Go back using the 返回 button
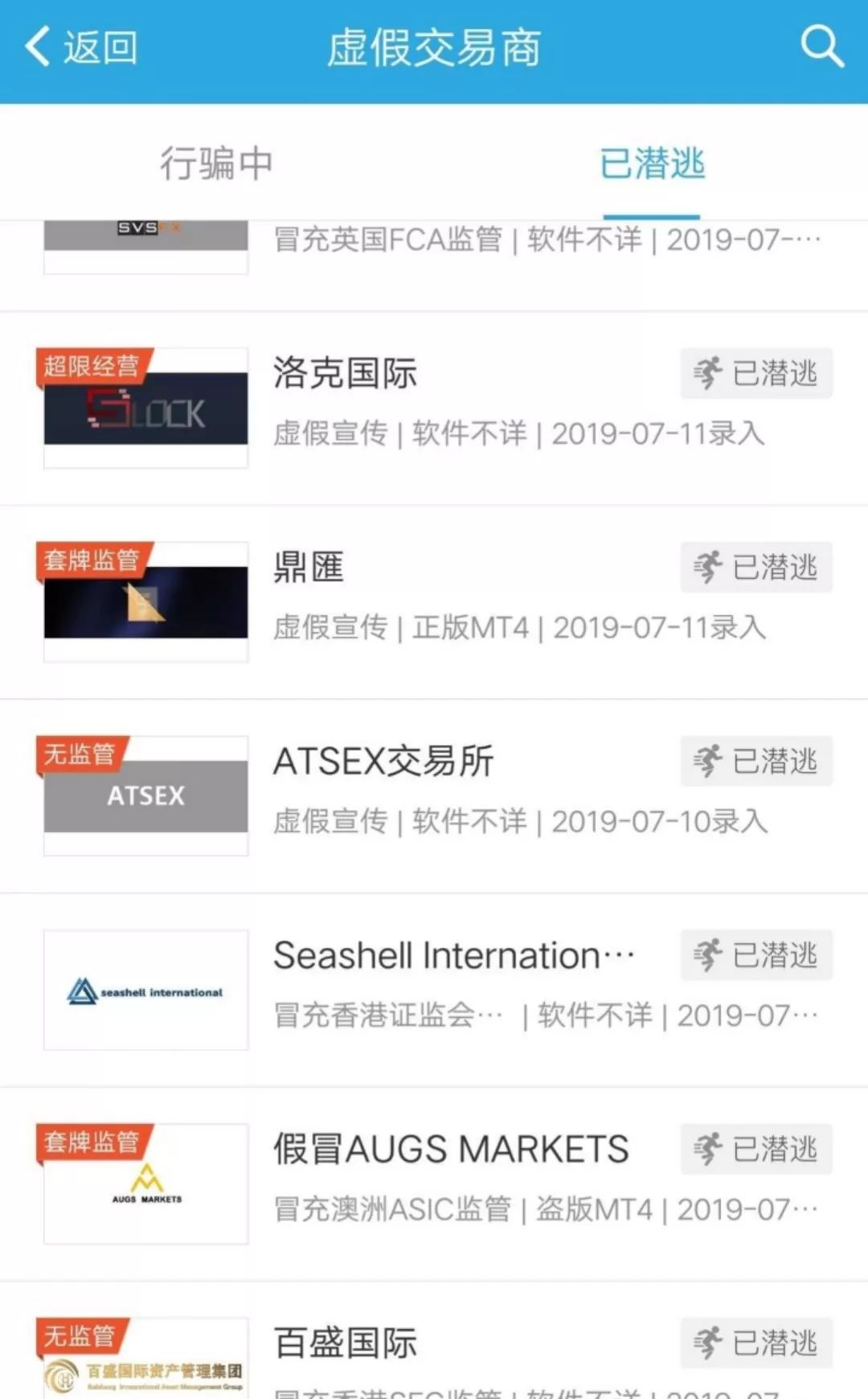 80,47
